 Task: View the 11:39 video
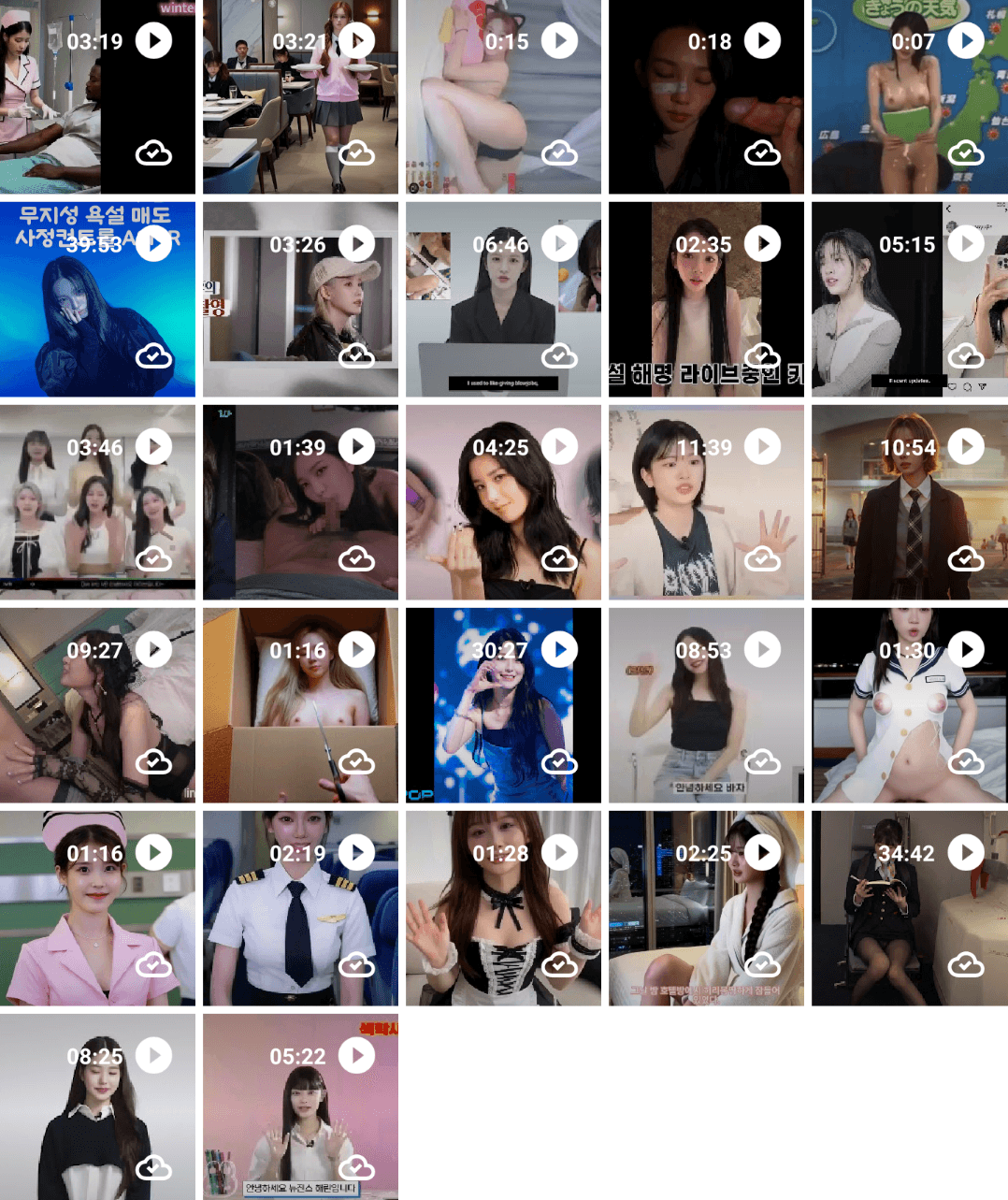[x=762, y=447]
